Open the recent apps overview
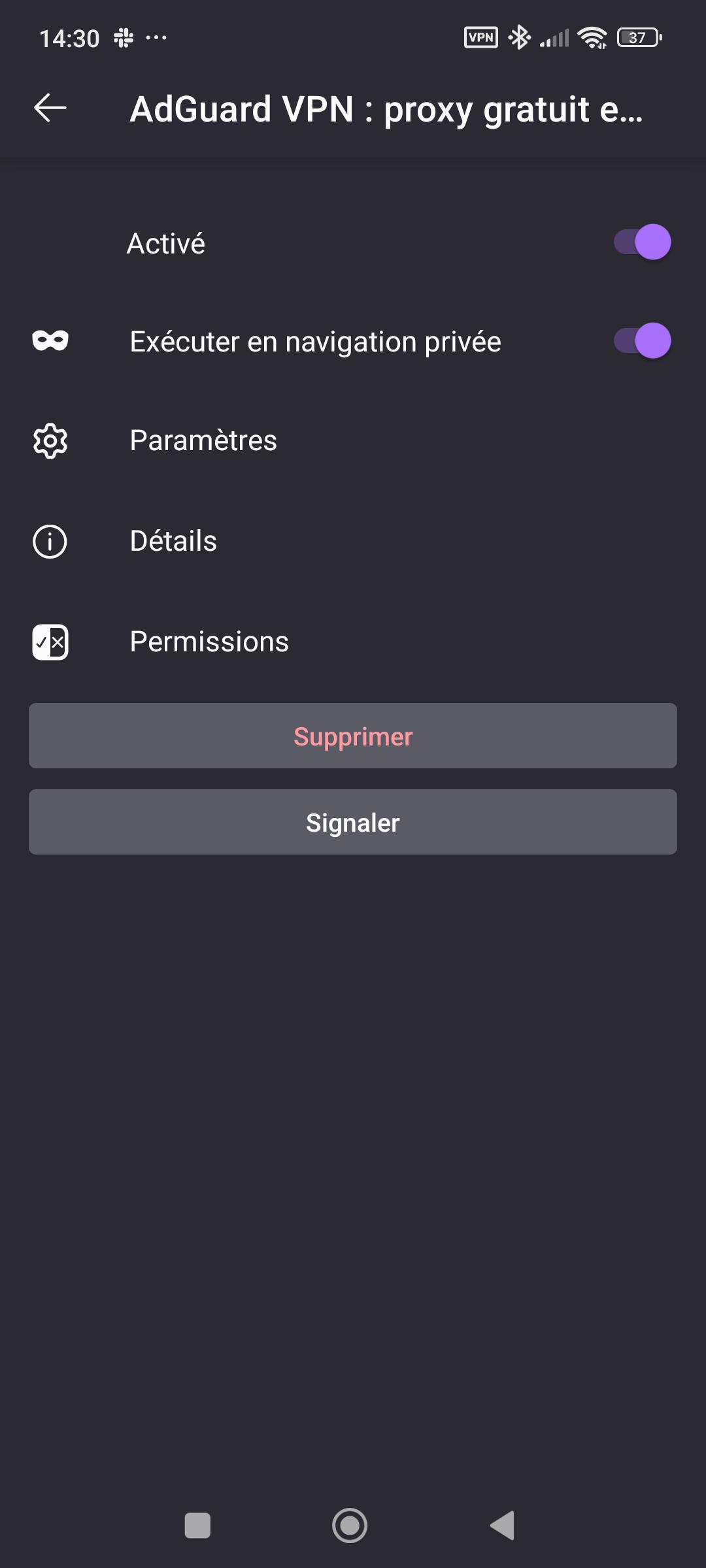This screenshot has height=1568, width=706. pyautogui.click(x=197, y=1526)
